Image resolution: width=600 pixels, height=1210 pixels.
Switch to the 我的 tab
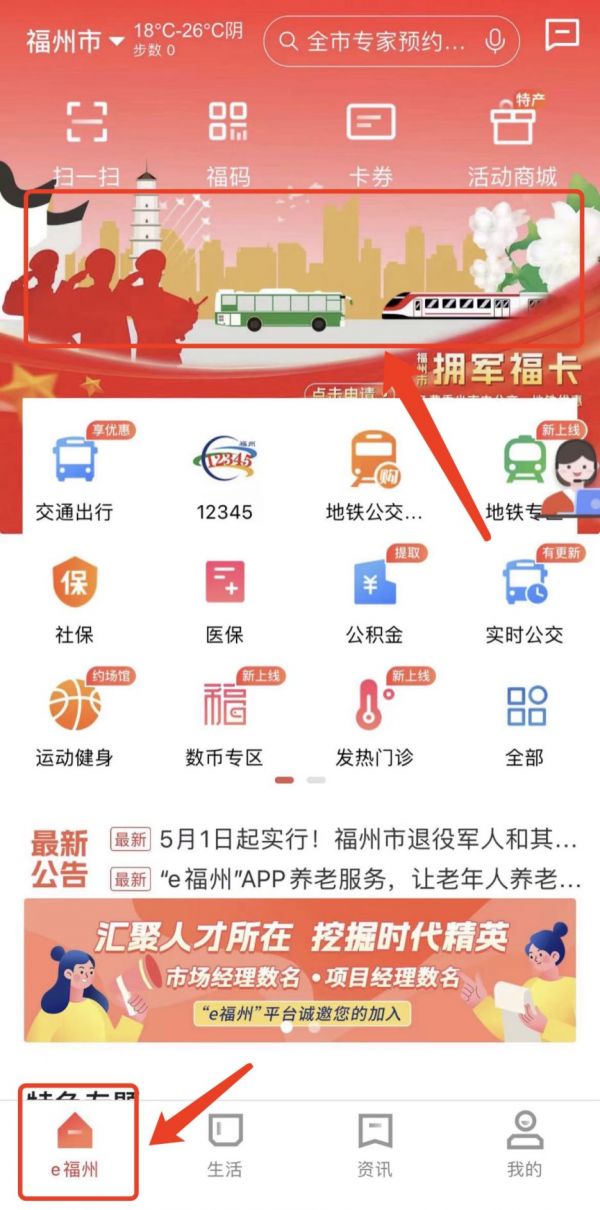point(524,1147)
